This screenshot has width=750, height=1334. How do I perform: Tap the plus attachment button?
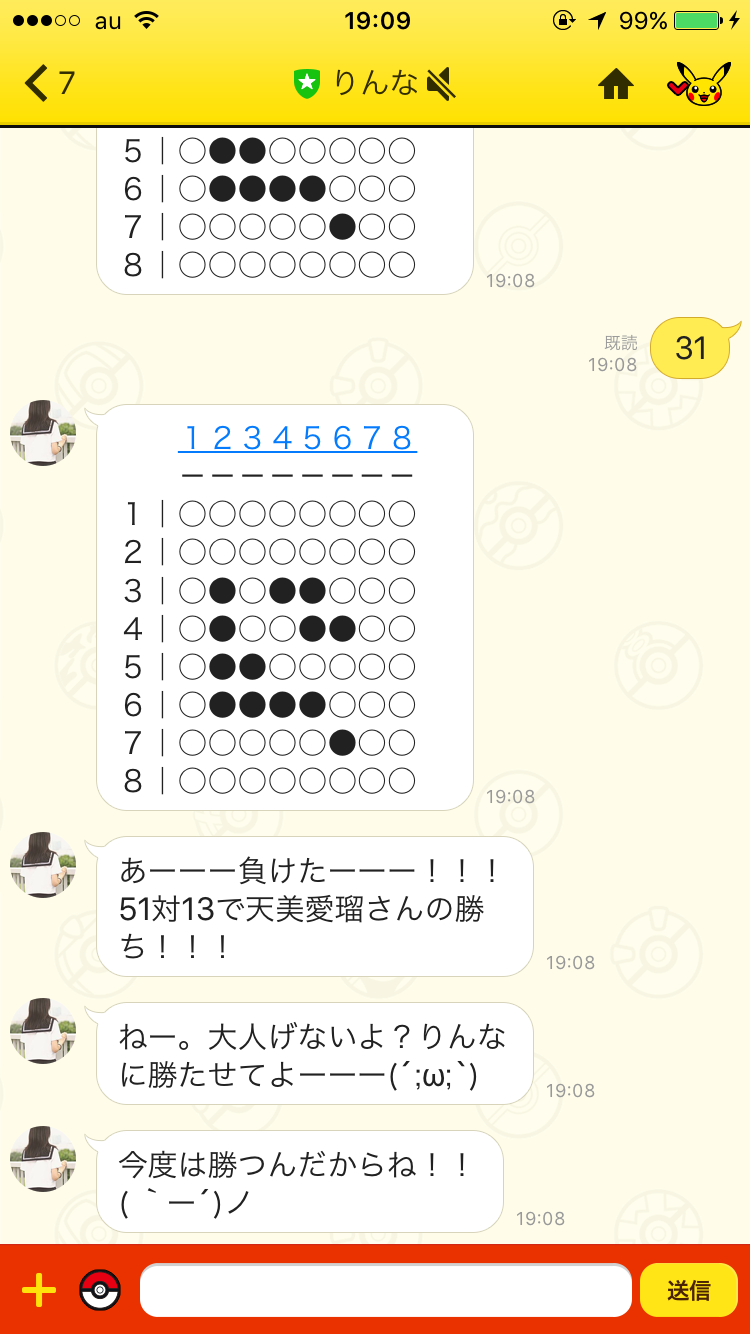[x=39, y=1290]
